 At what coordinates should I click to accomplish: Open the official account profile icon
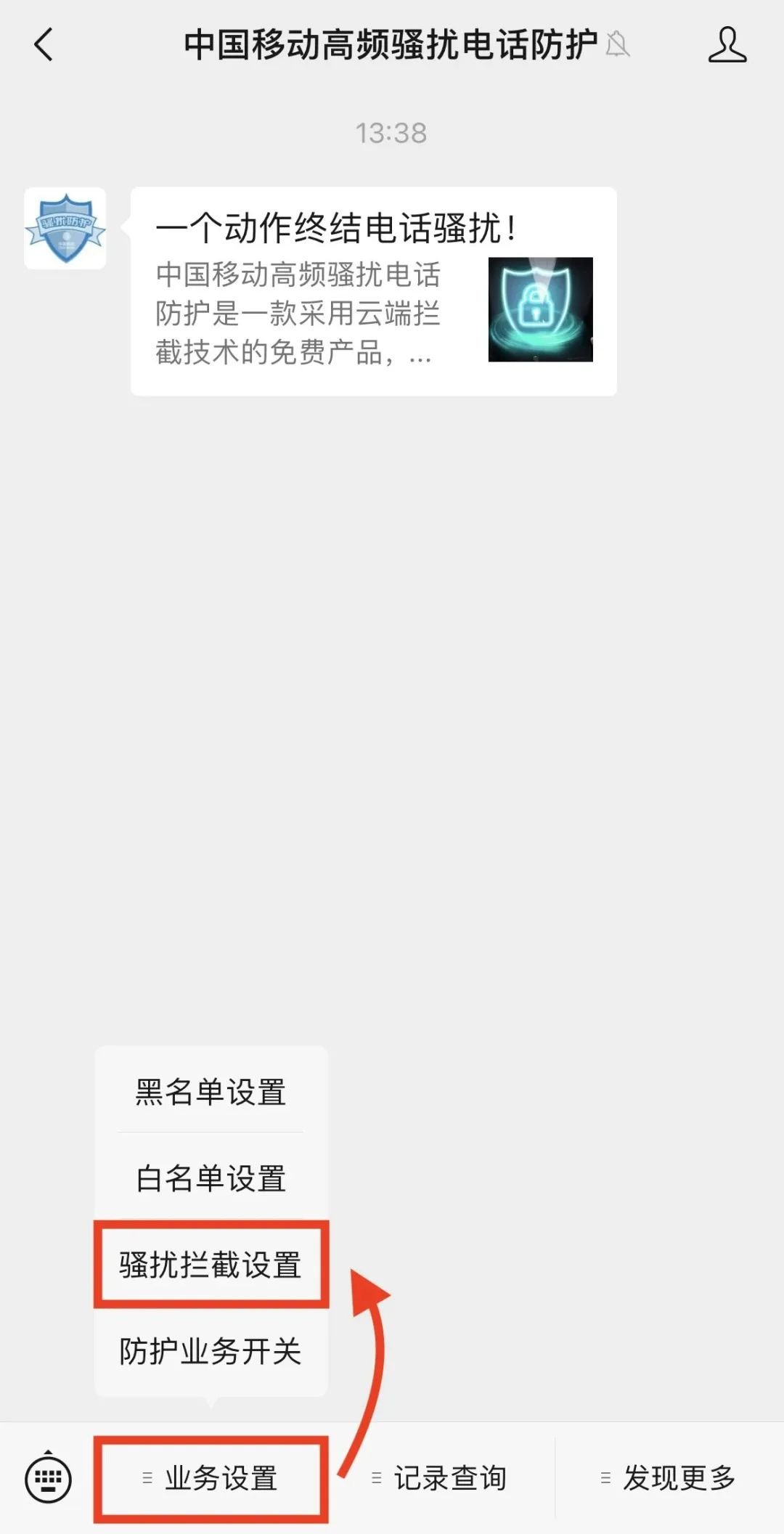click(x=727, y=45)
